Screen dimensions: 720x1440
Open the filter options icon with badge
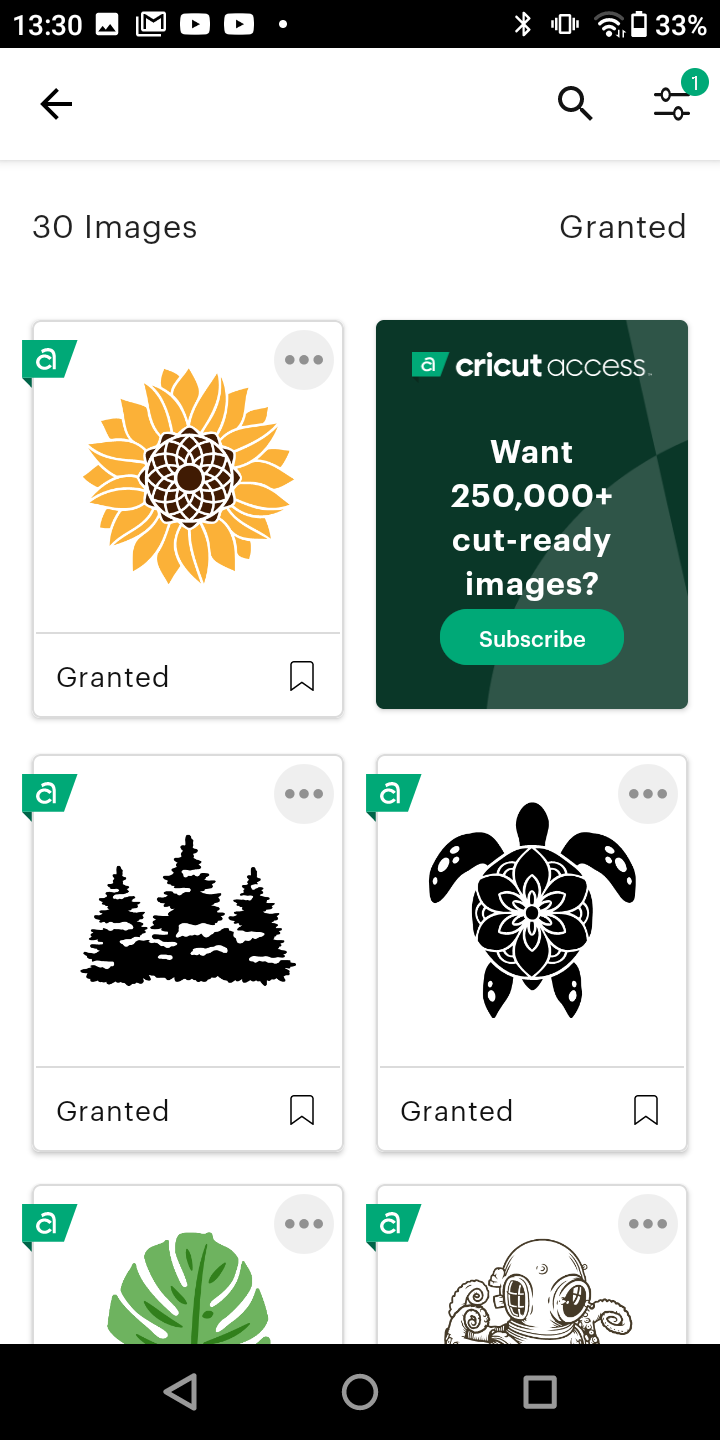[x=672, y=103]
